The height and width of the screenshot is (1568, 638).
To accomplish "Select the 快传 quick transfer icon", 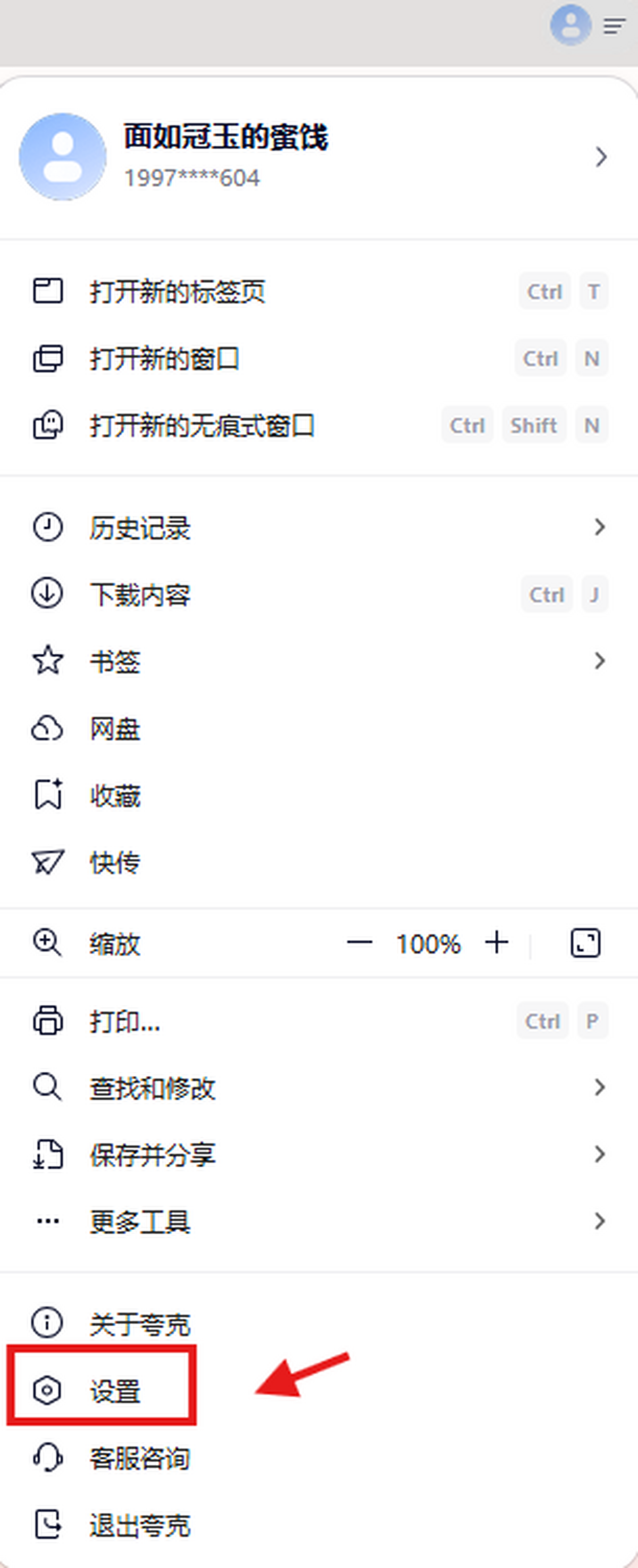I will [x=48, y=861].
